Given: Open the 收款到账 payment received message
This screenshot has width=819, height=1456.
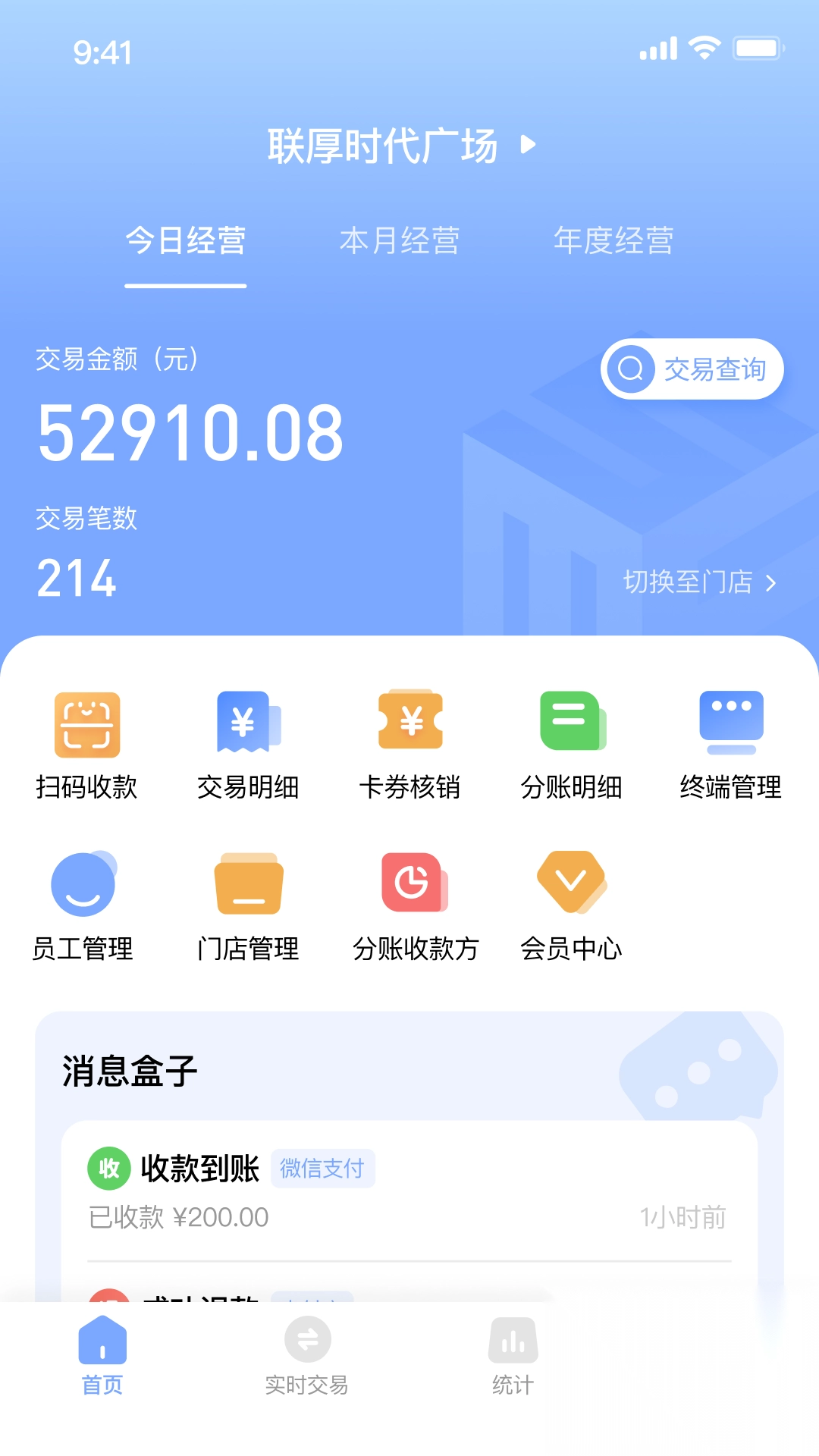Looking at the screenshot, I should pos(200,1168).
